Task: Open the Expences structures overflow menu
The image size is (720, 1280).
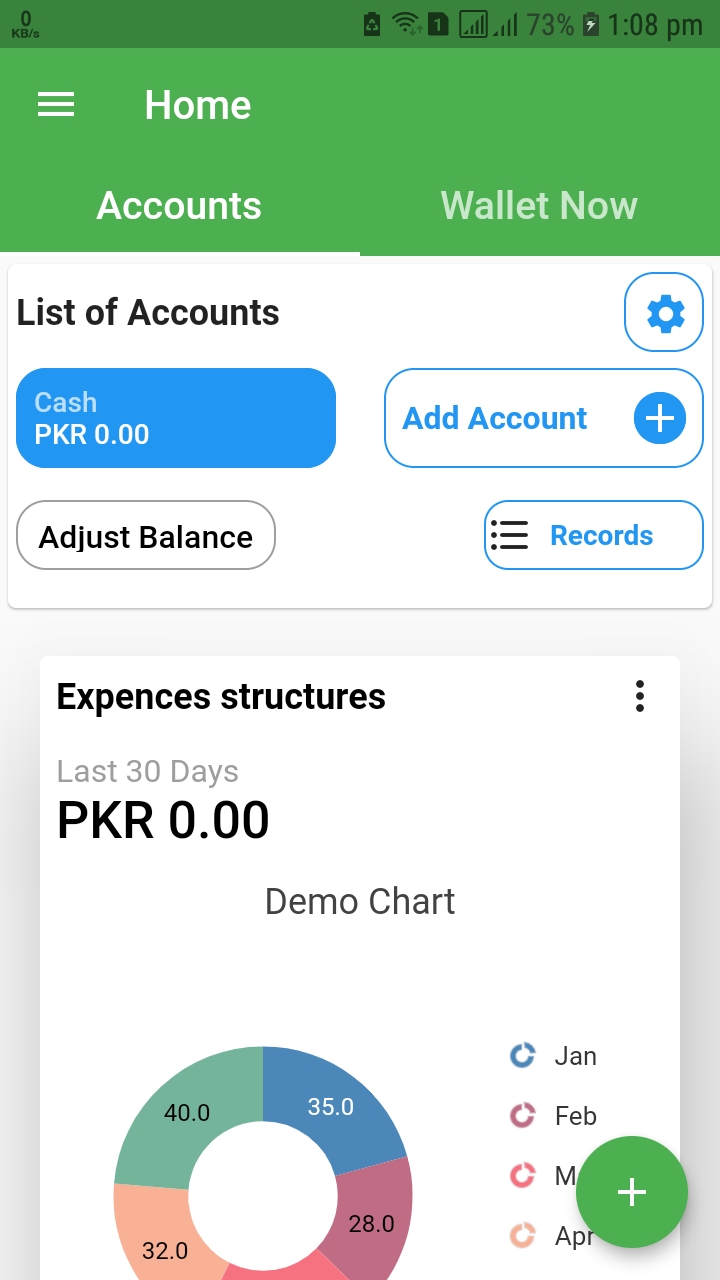Action: [x=640, y=696]
